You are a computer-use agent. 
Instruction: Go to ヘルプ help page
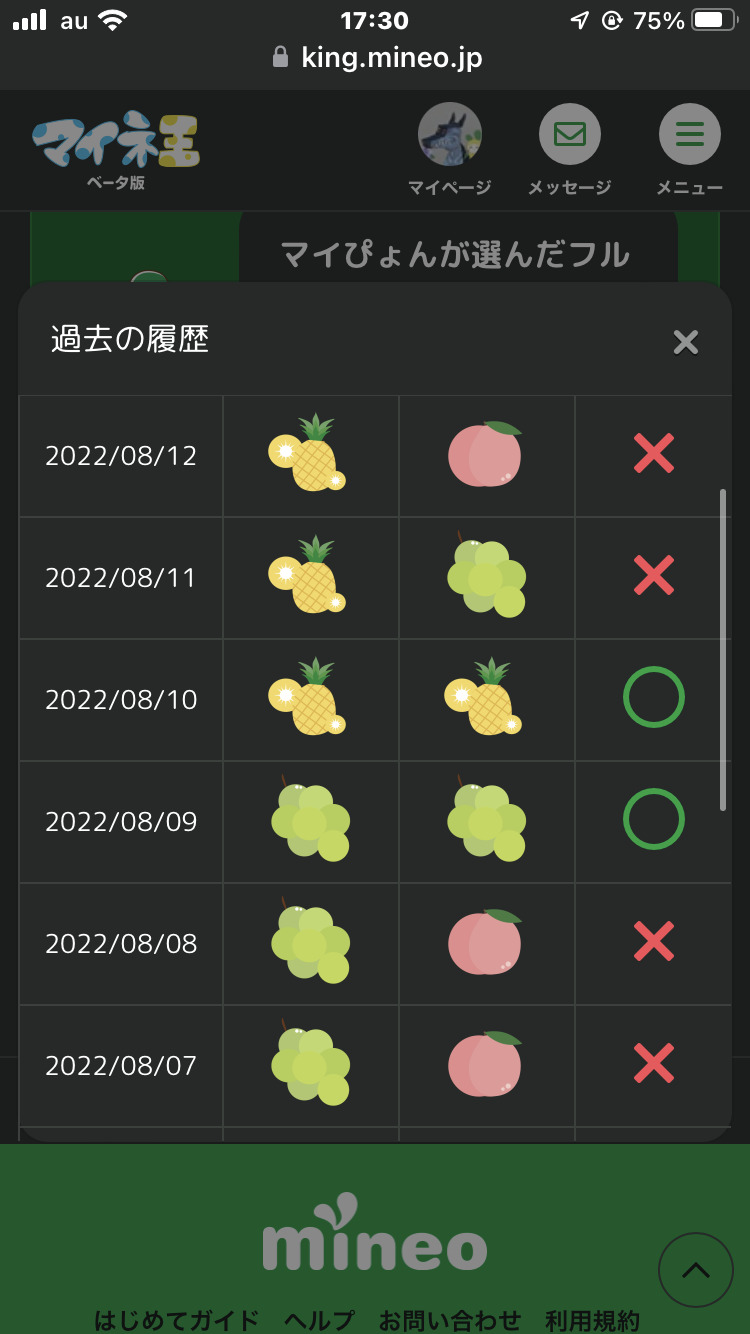(319, 1320)
